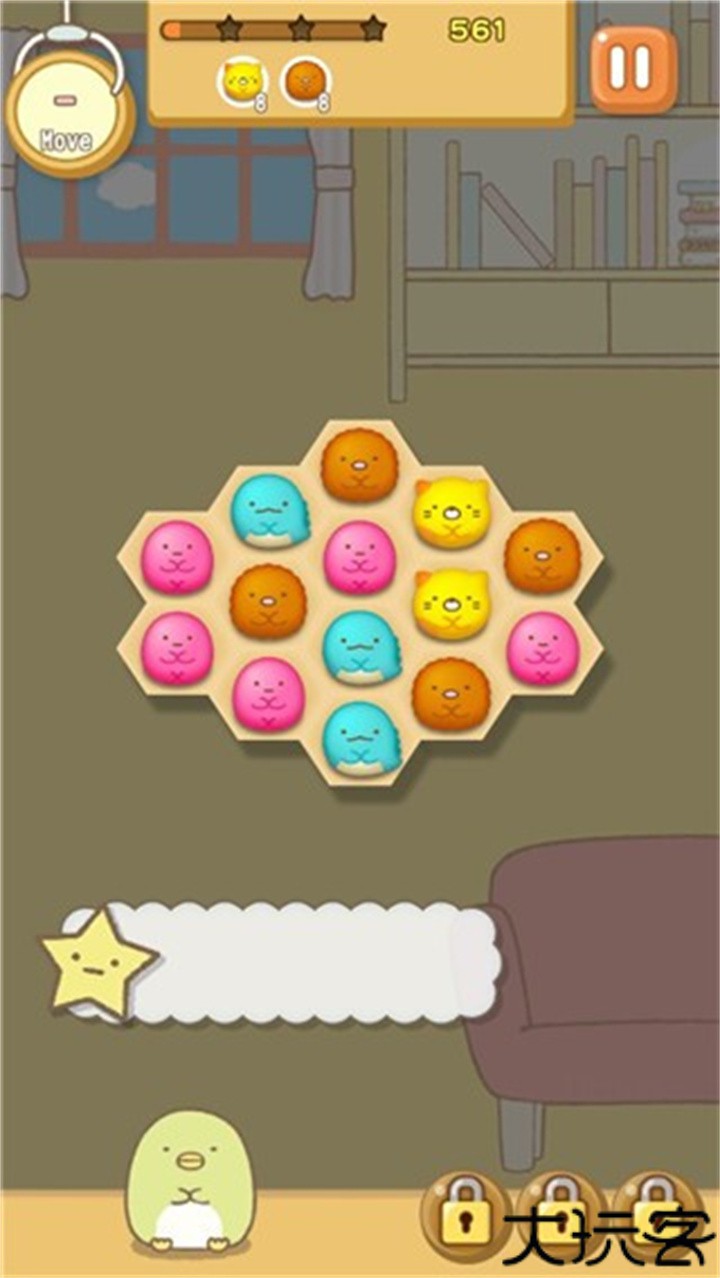Tap the orange piece at the honeycomb's top
Image resolution: width=720 pixels, height=1278 pixels.
(x=360, y=465)
